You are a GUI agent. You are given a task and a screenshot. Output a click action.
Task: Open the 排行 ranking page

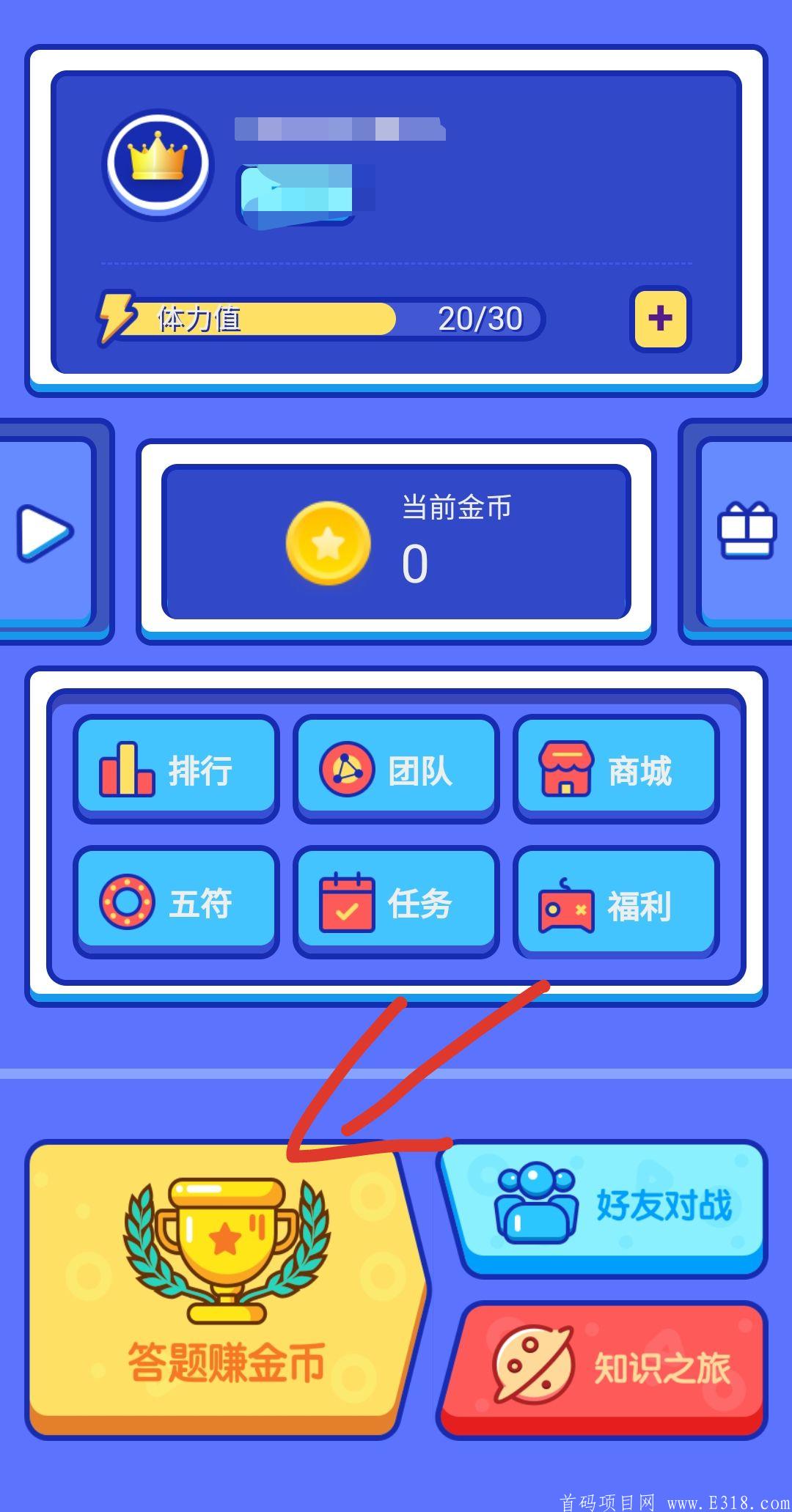176,769
